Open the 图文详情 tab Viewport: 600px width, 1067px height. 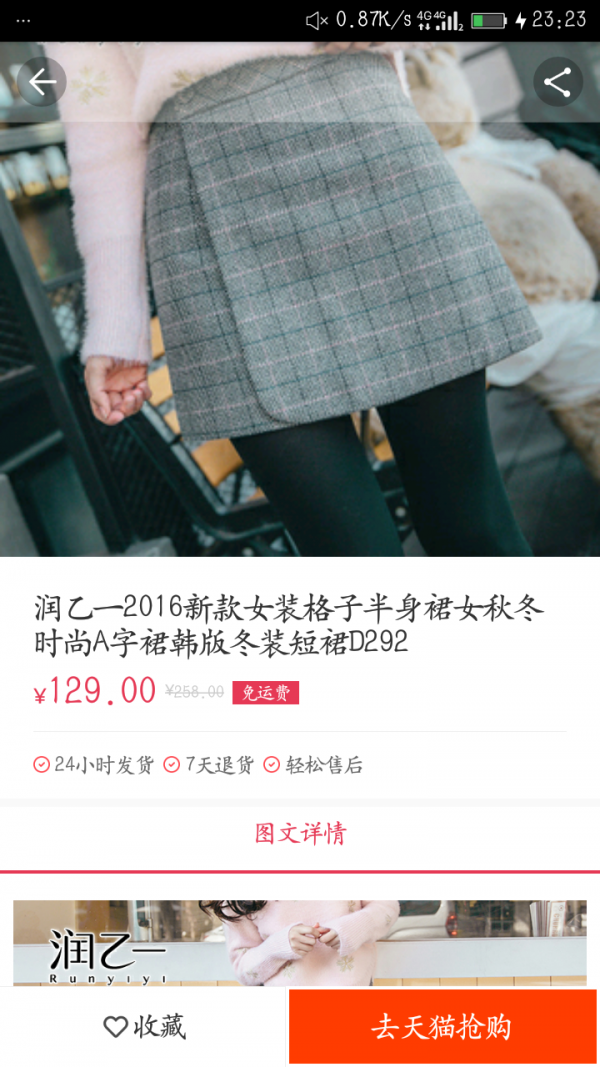(x=300, y=834)
